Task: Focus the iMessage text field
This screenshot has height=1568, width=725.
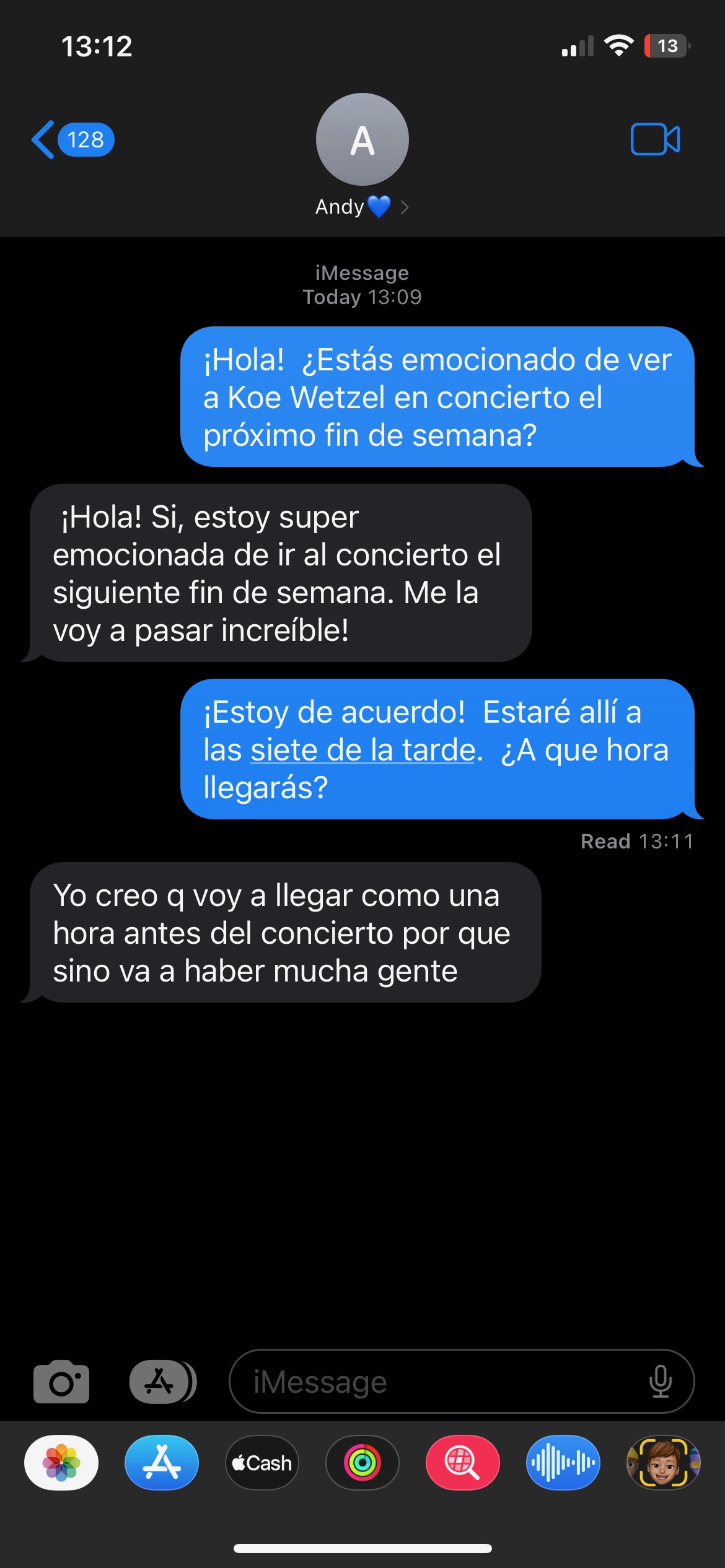Action: (x=434, y=1382)
